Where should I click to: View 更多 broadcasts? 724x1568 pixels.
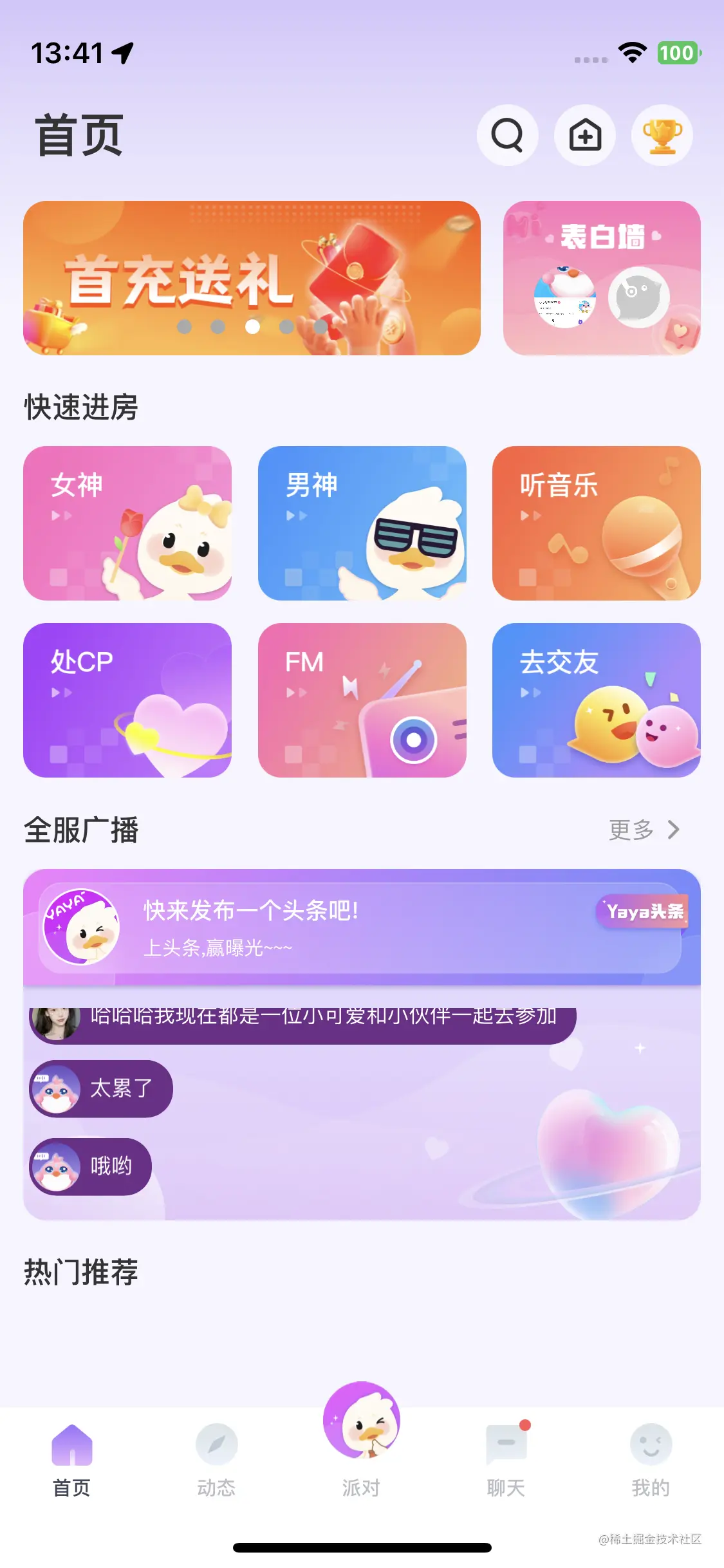click(x=644, y=830)
